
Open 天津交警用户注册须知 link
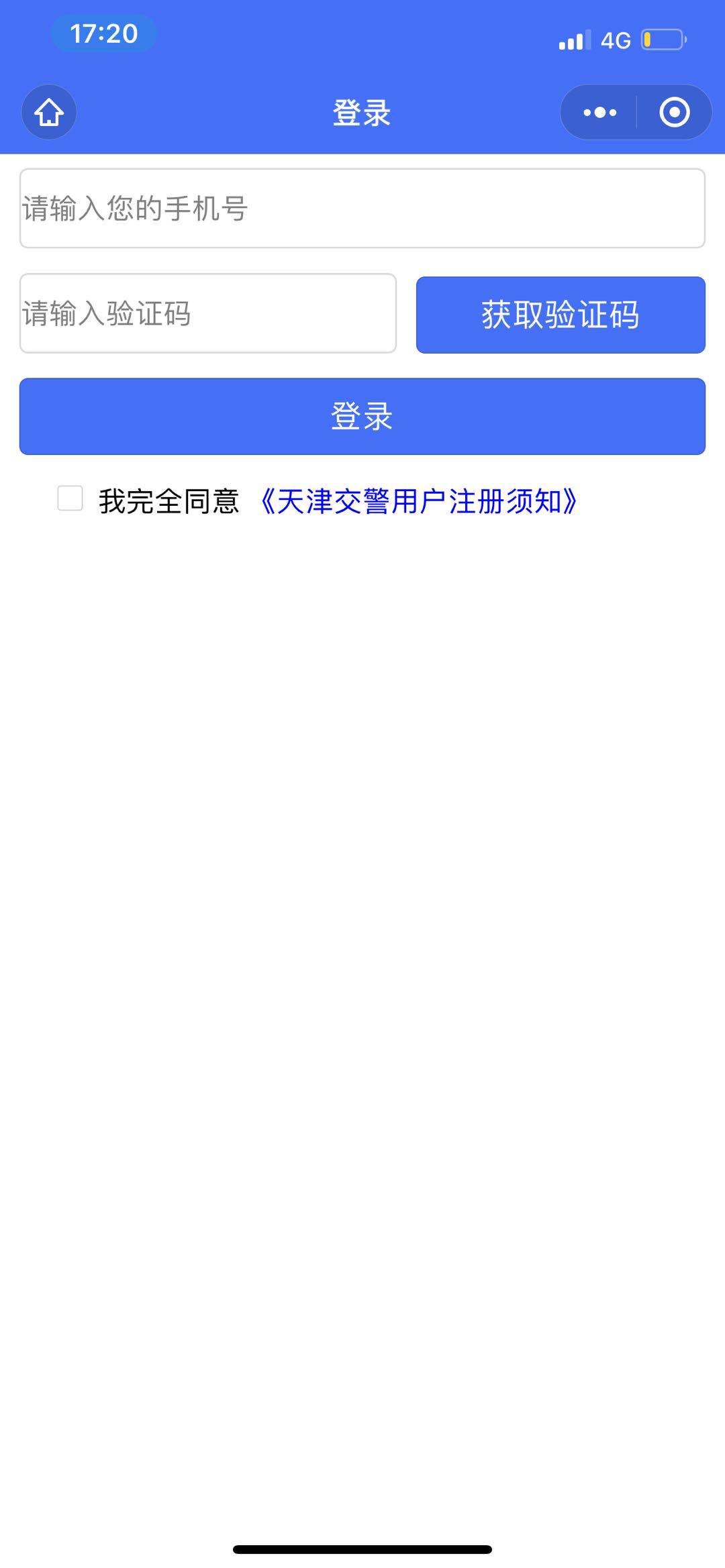click(x=418, y=501)
